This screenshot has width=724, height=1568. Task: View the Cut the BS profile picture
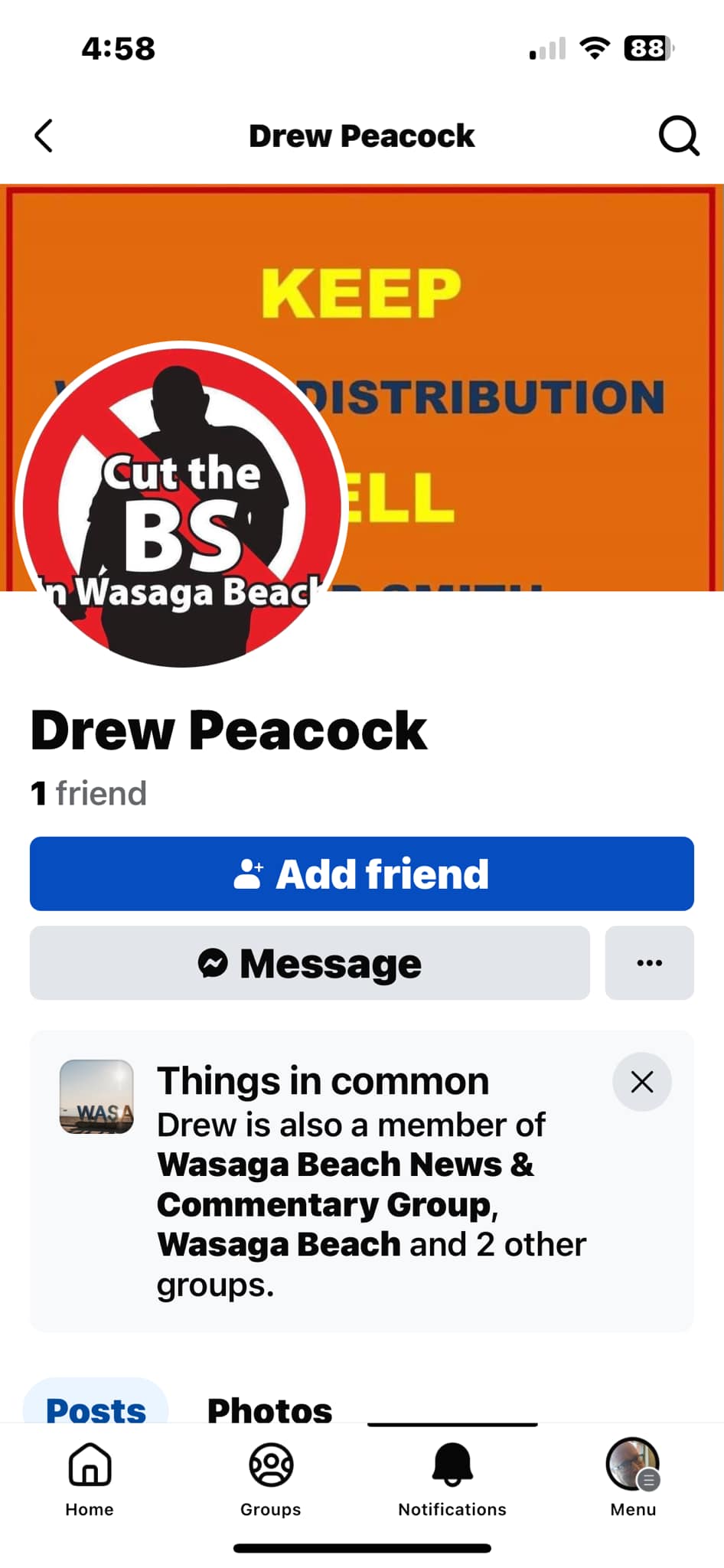[x=181, y=505]
